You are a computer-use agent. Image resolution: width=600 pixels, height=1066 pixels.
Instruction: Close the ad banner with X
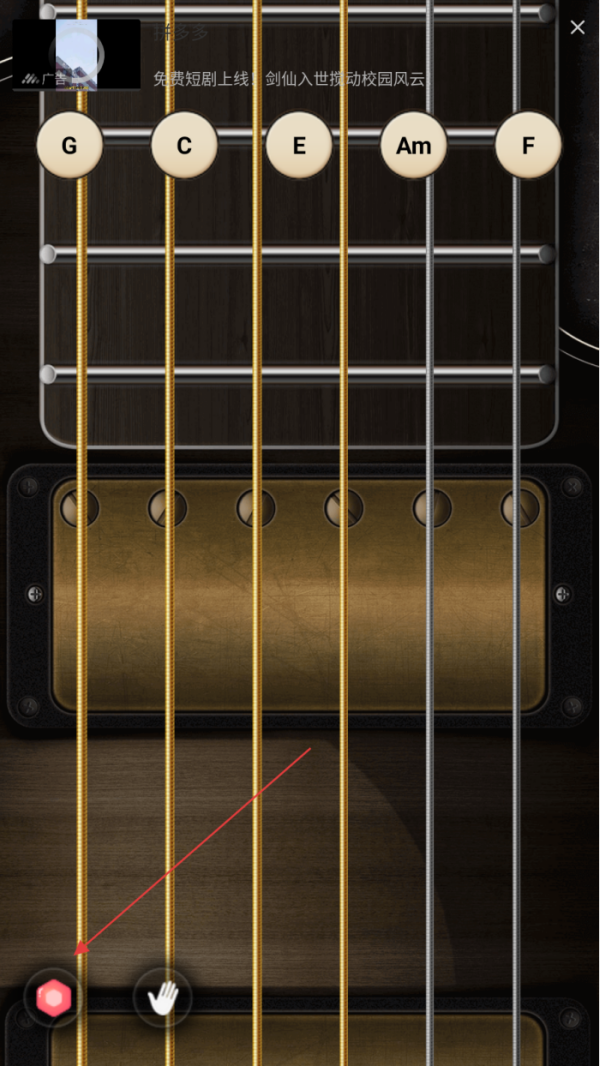pyautogui.click(x=577, y=28)
